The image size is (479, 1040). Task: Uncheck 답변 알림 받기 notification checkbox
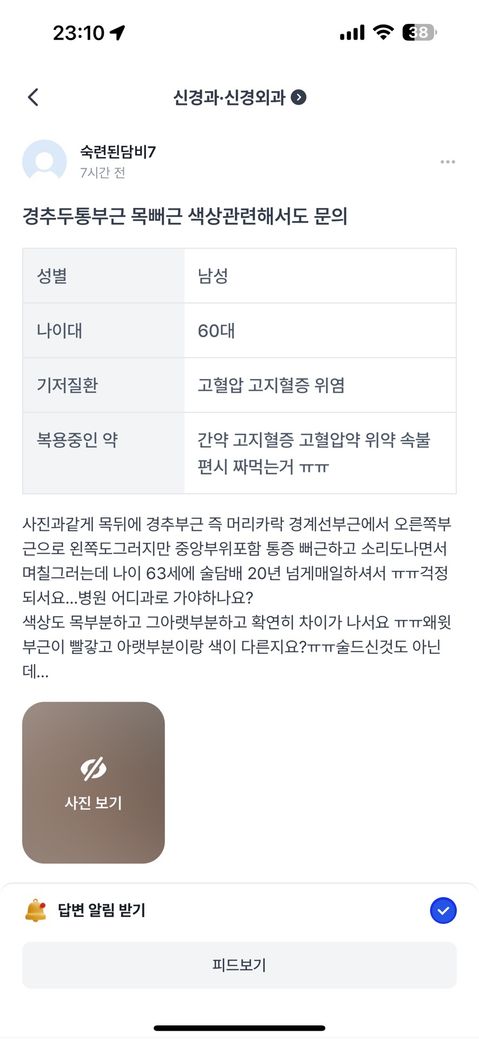tap(443, 911)
